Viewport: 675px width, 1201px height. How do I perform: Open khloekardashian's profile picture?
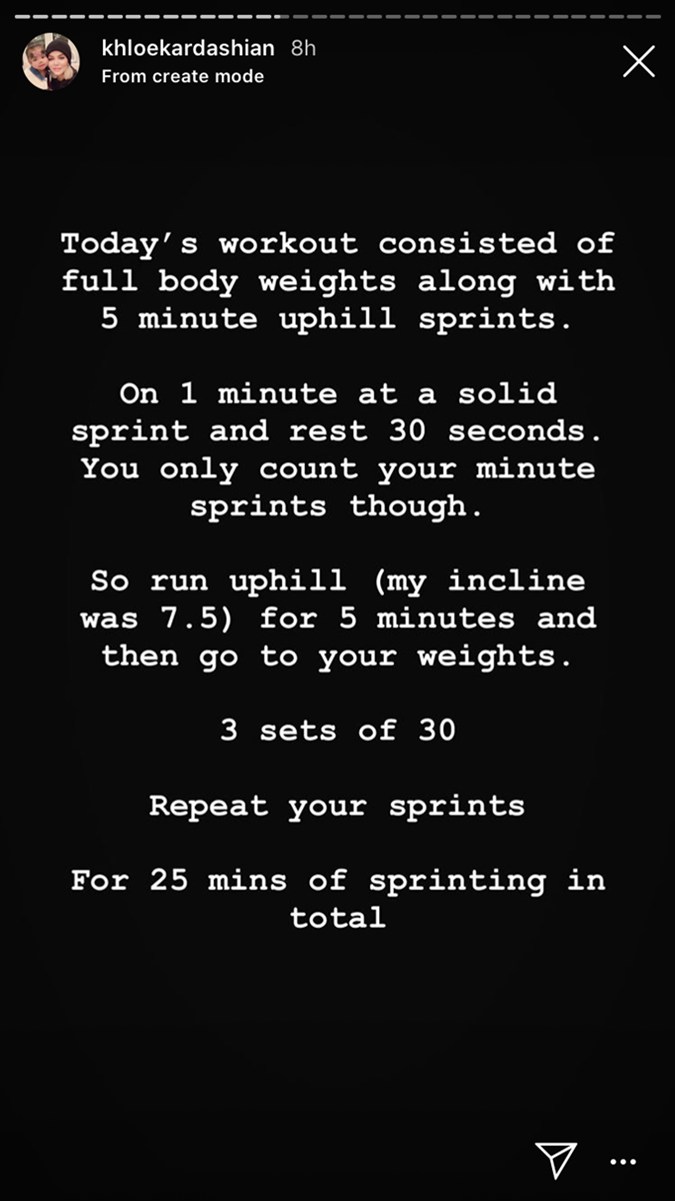(51, 61)
